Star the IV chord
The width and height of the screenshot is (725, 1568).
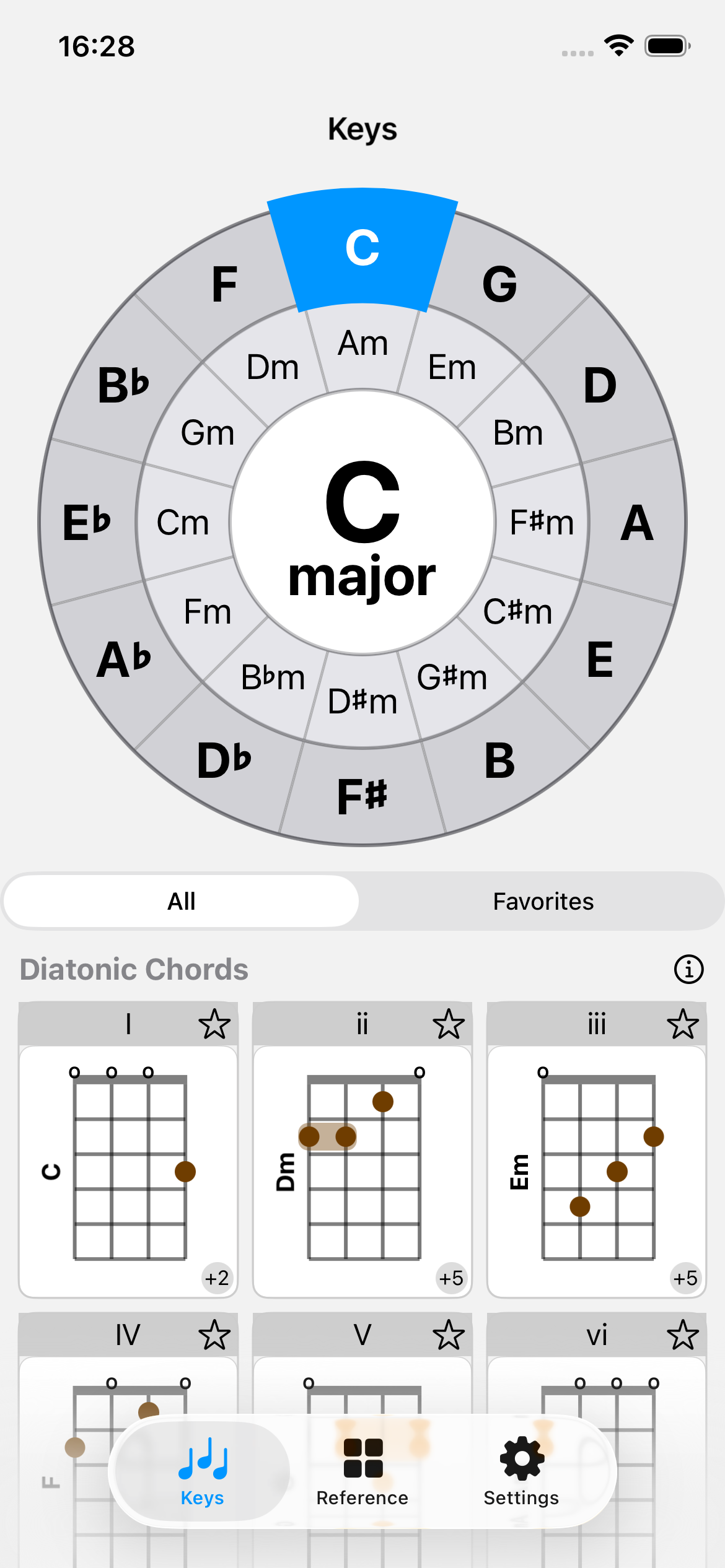(x=214, y=1335)
